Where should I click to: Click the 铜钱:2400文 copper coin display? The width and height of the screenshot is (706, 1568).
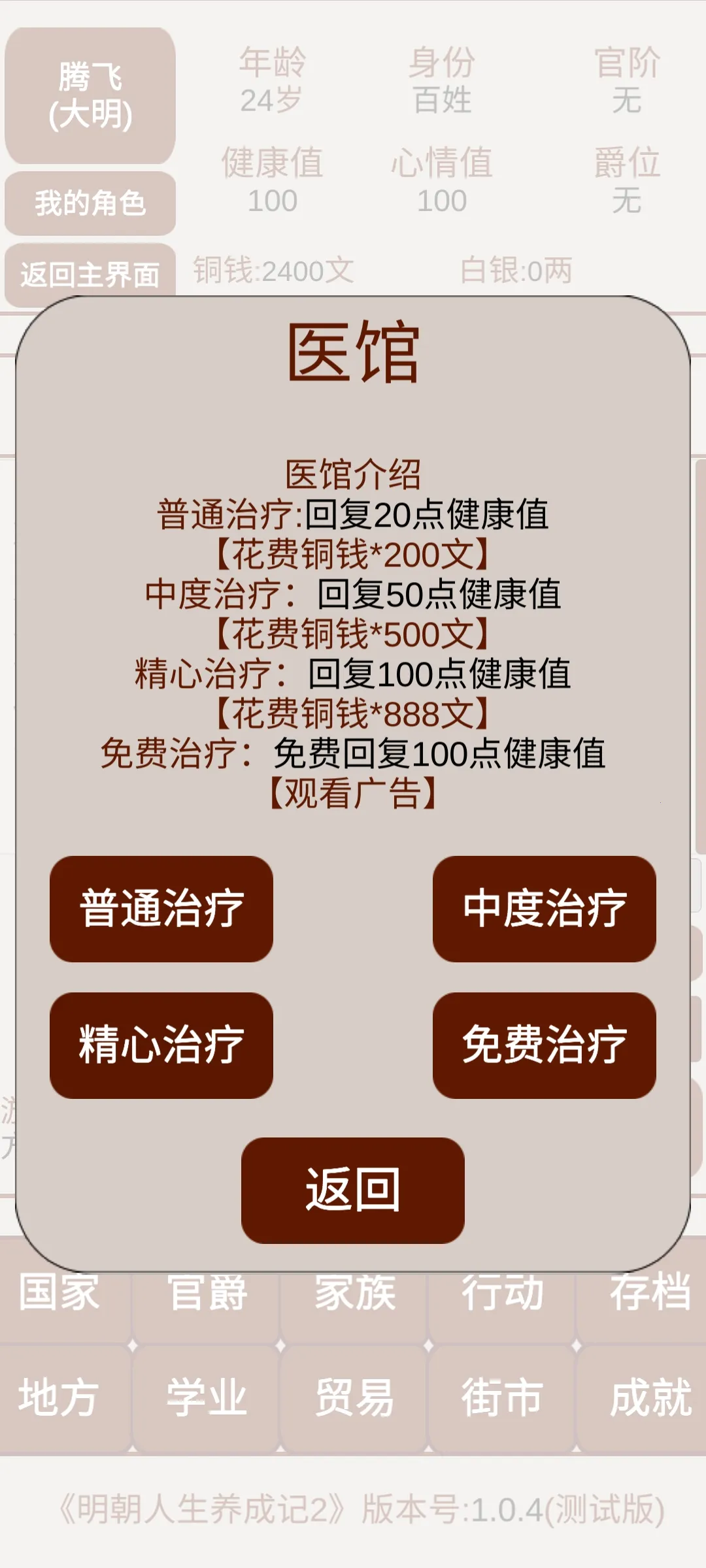click(273, 267)
